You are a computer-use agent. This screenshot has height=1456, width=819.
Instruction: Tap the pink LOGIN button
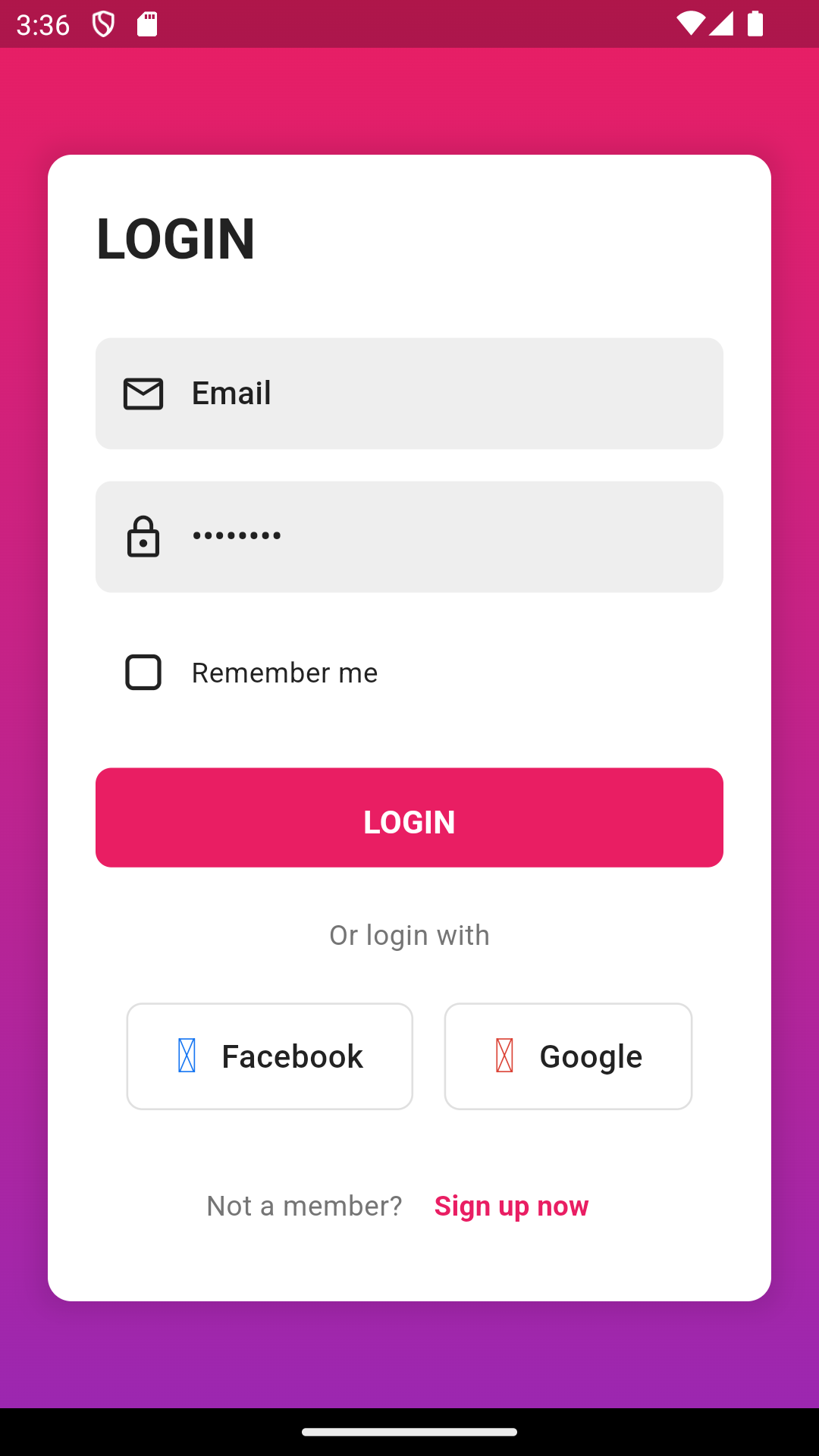(409, 817)
